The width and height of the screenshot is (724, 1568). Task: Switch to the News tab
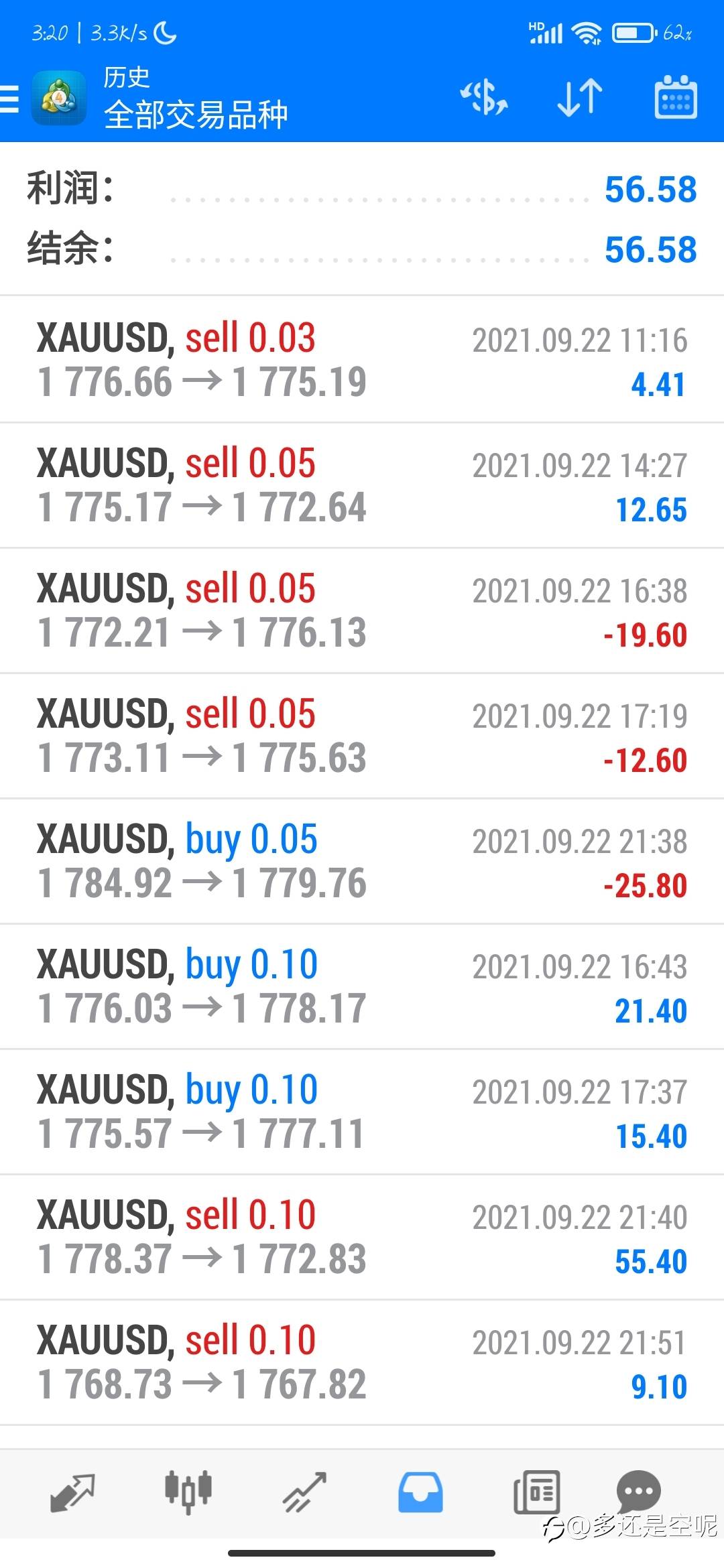(x=536, y=1493)
